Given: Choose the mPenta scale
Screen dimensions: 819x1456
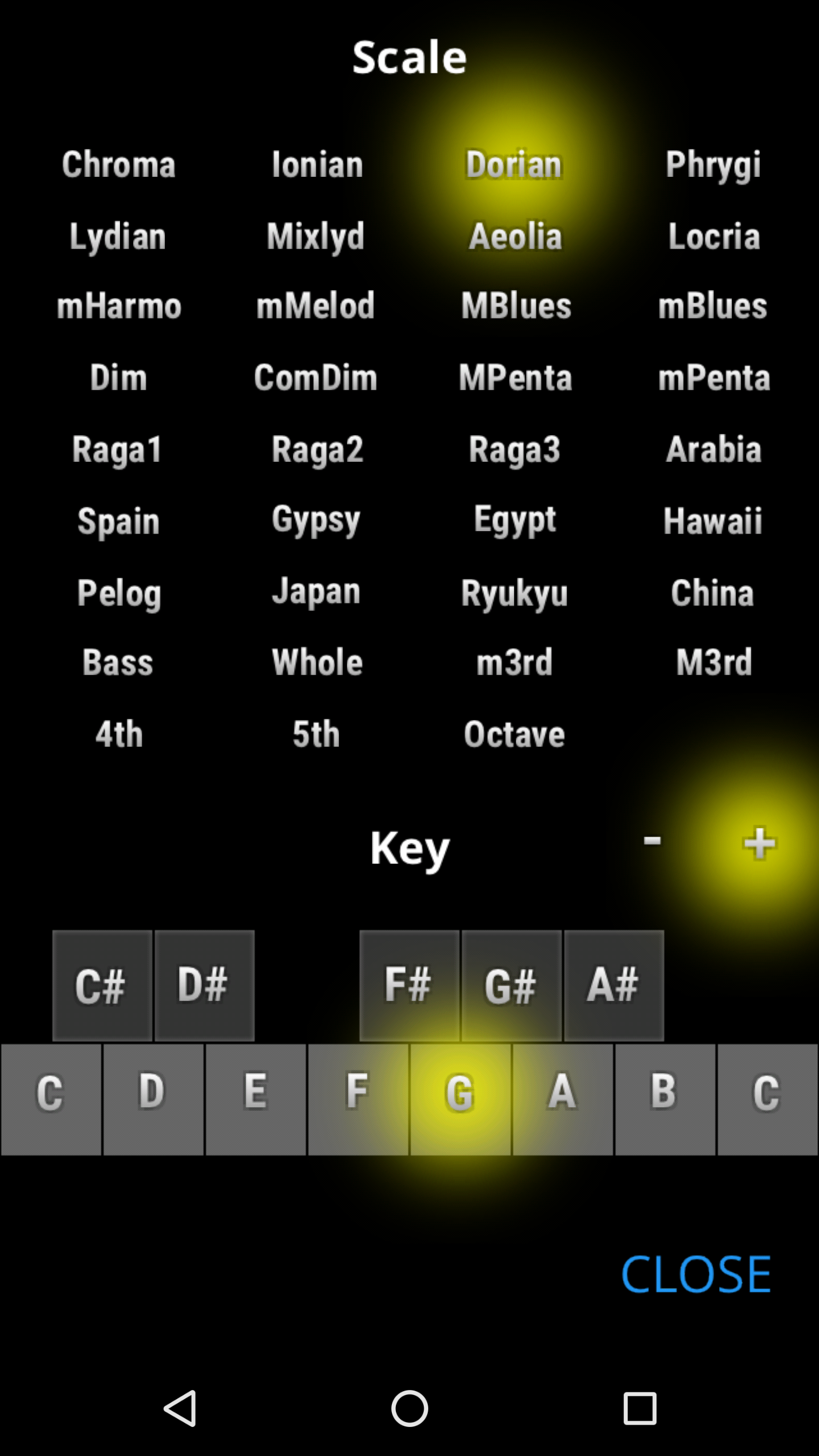Looking at the screenshot, I should tap(714, 378).
